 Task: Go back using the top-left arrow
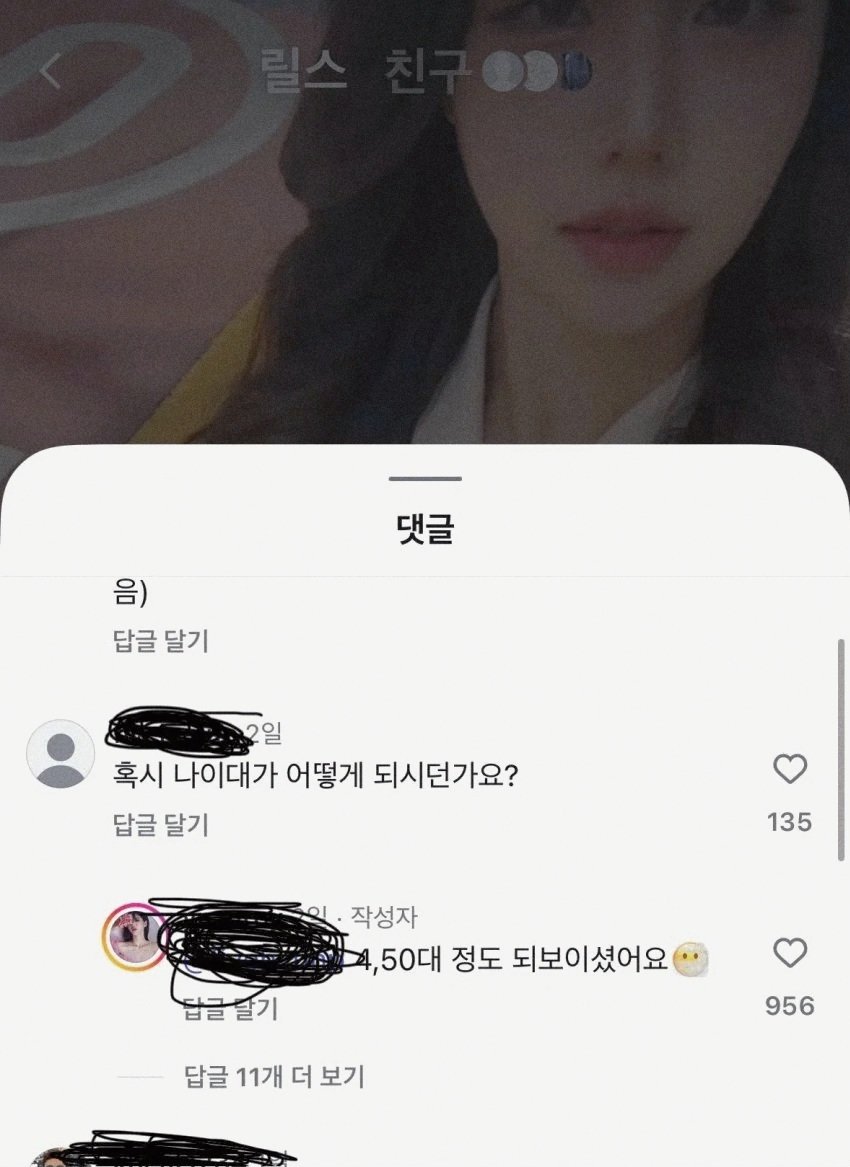pyautogui.click(x=50, y=72)
